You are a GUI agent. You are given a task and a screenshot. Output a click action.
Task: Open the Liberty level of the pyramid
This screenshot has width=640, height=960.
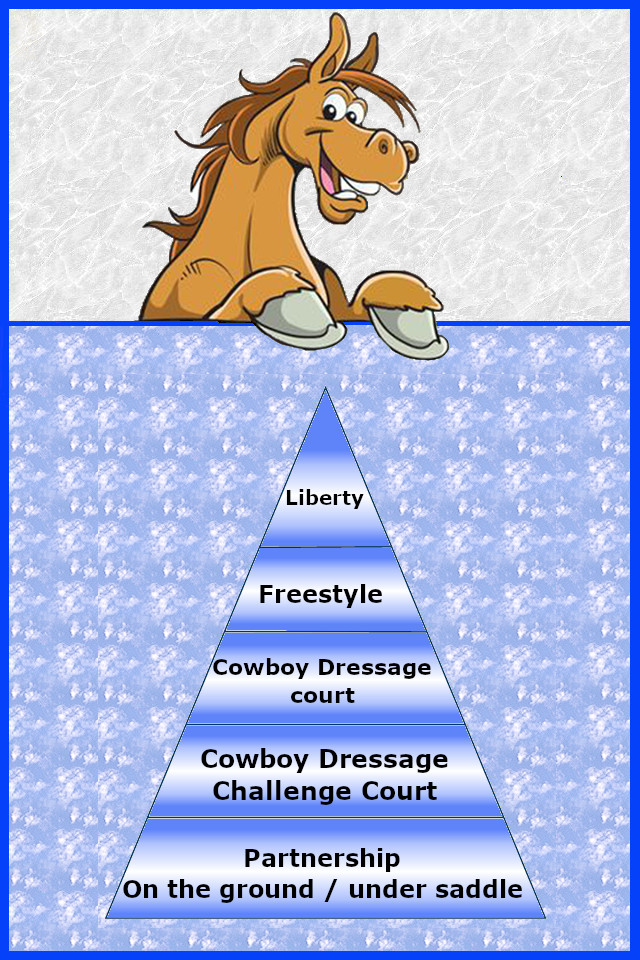coord(324,497)
